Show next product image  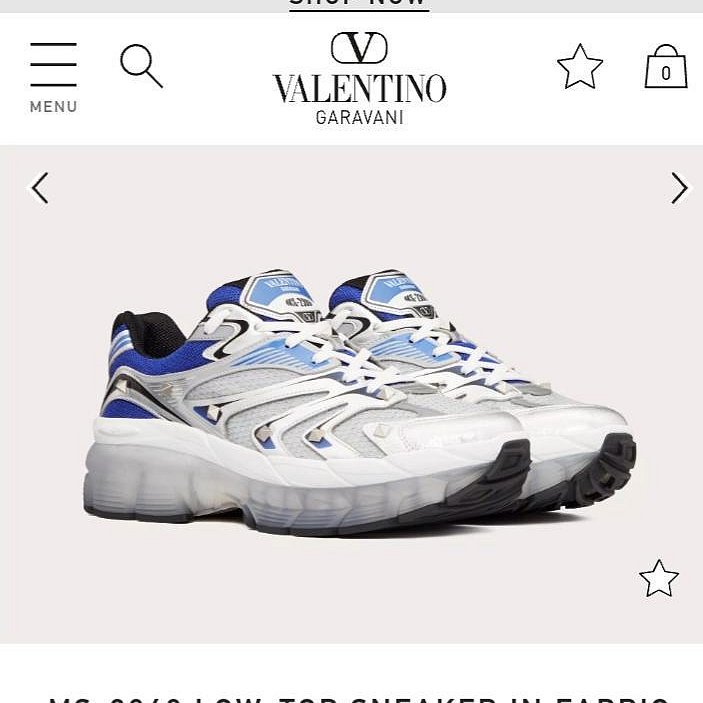[x=679, y=187]
